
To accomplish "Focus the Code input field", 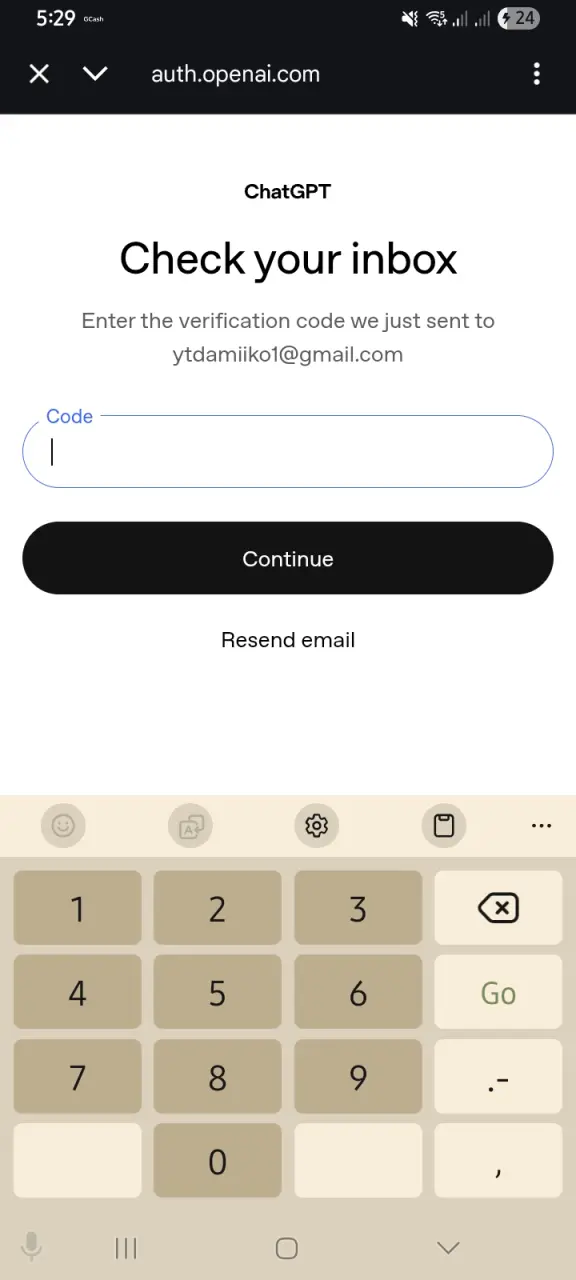I will (288, 452).
